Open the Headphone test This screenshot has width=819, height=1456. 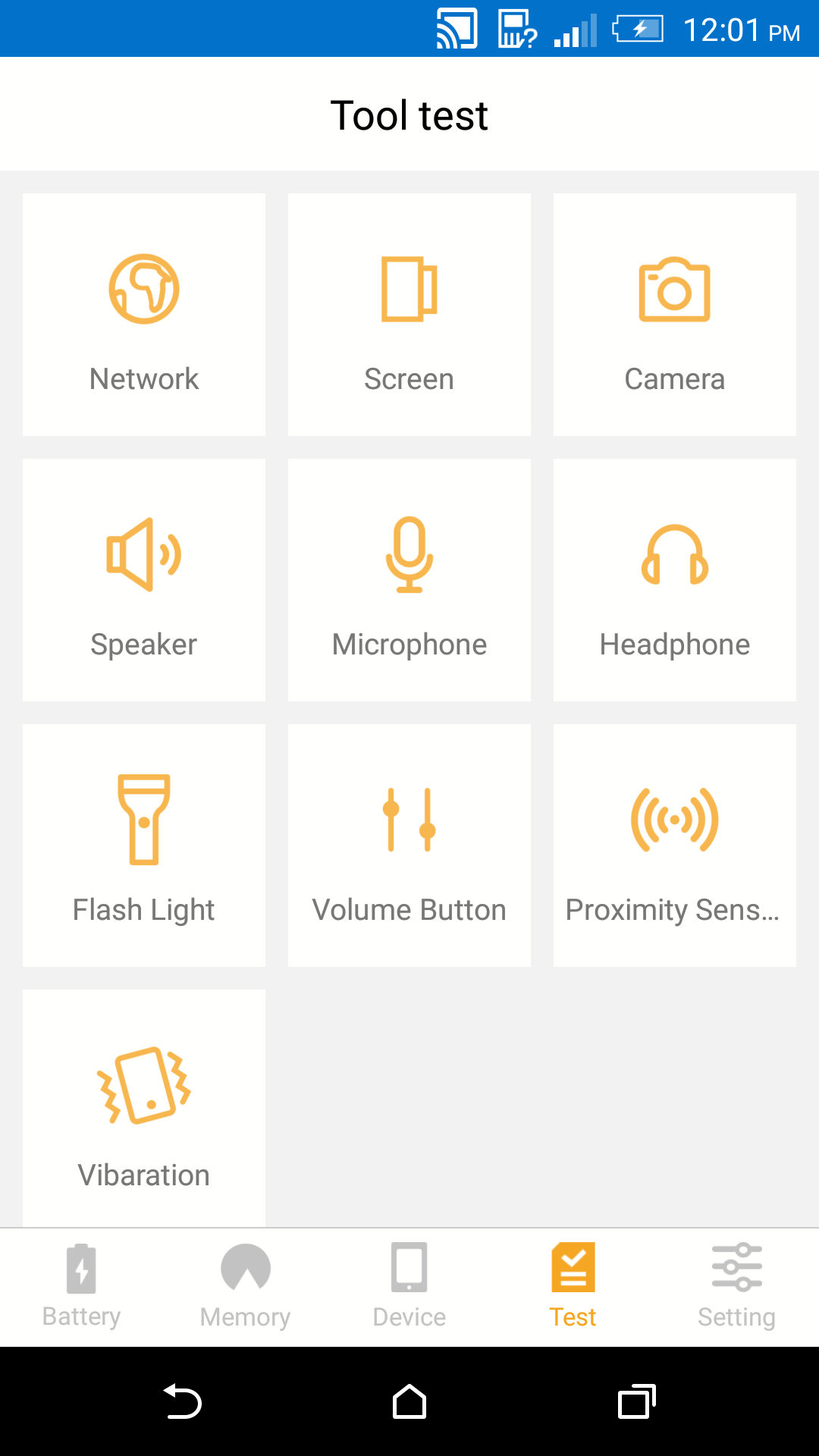pyautogui.click(x=675, y=580)
